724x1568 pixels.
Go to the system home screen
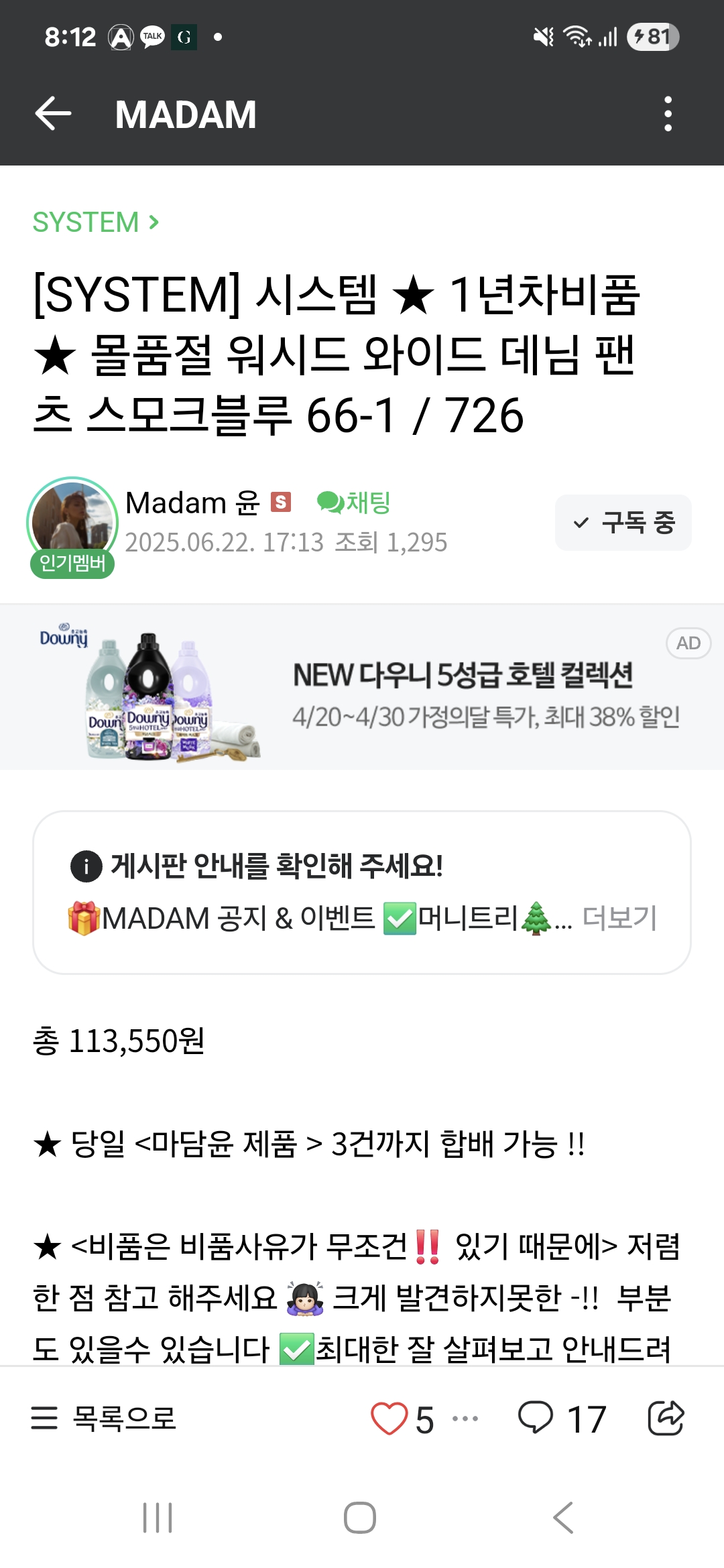click(360, 1518)
